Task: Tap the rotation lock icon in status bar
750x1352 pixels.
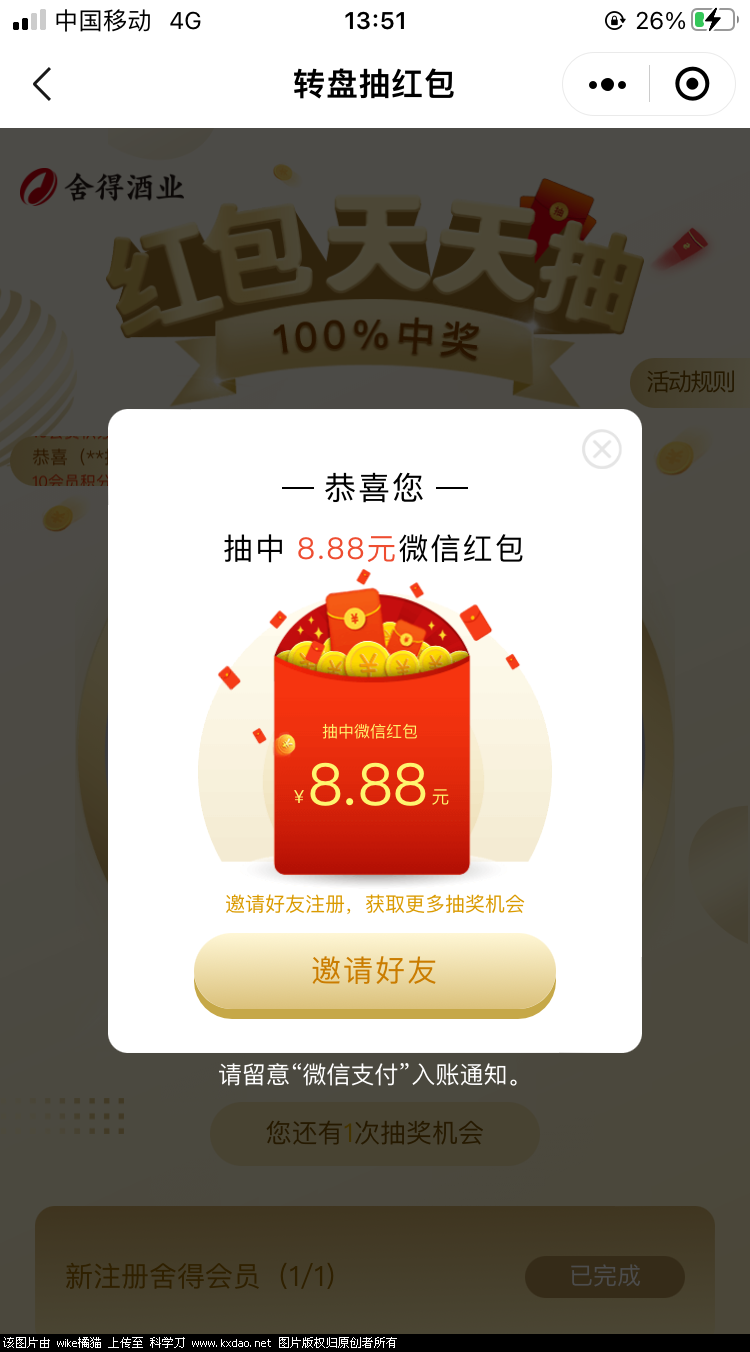Action: click(614, 20)
